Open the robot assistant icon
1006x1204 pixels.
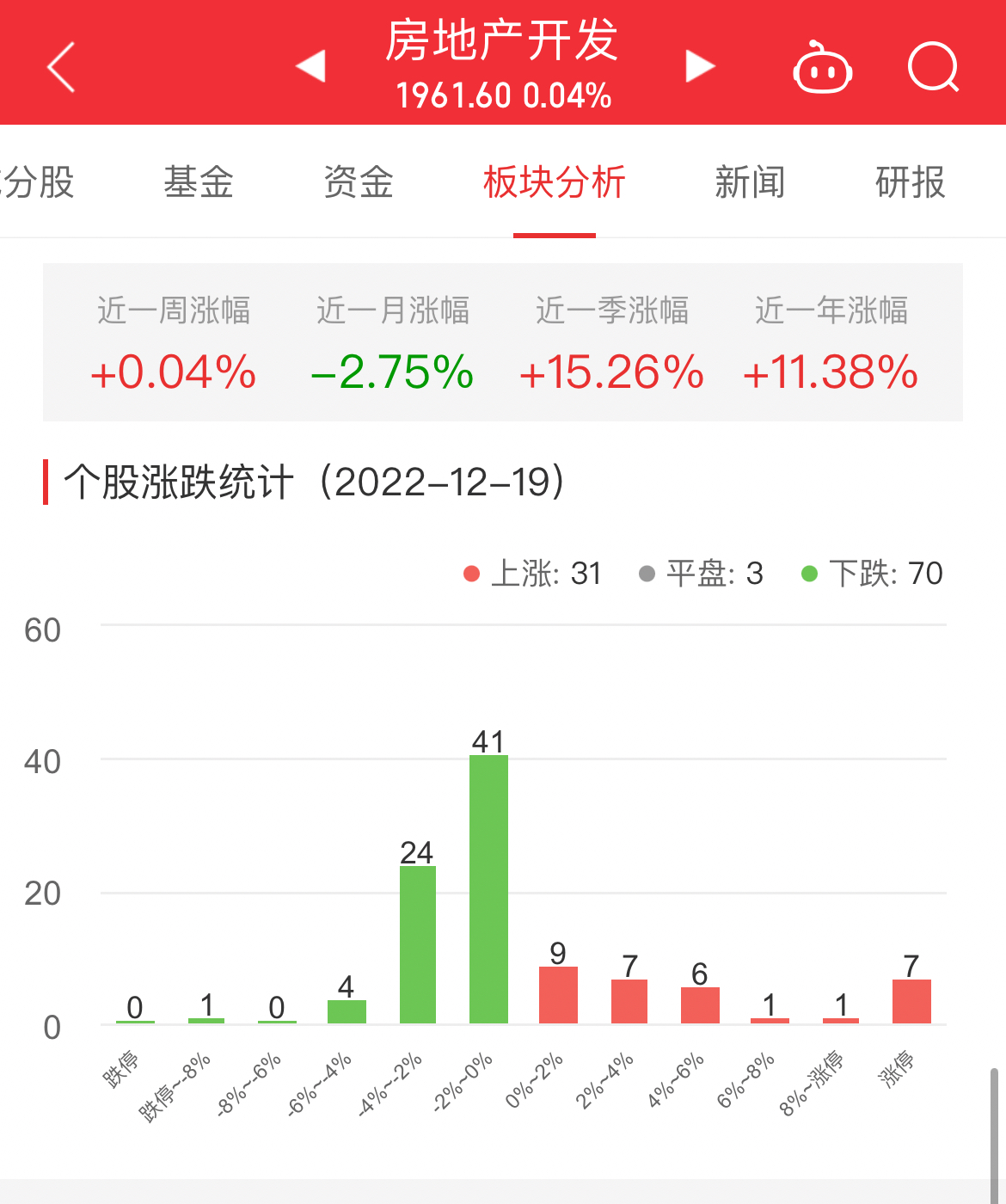[822, 68]
